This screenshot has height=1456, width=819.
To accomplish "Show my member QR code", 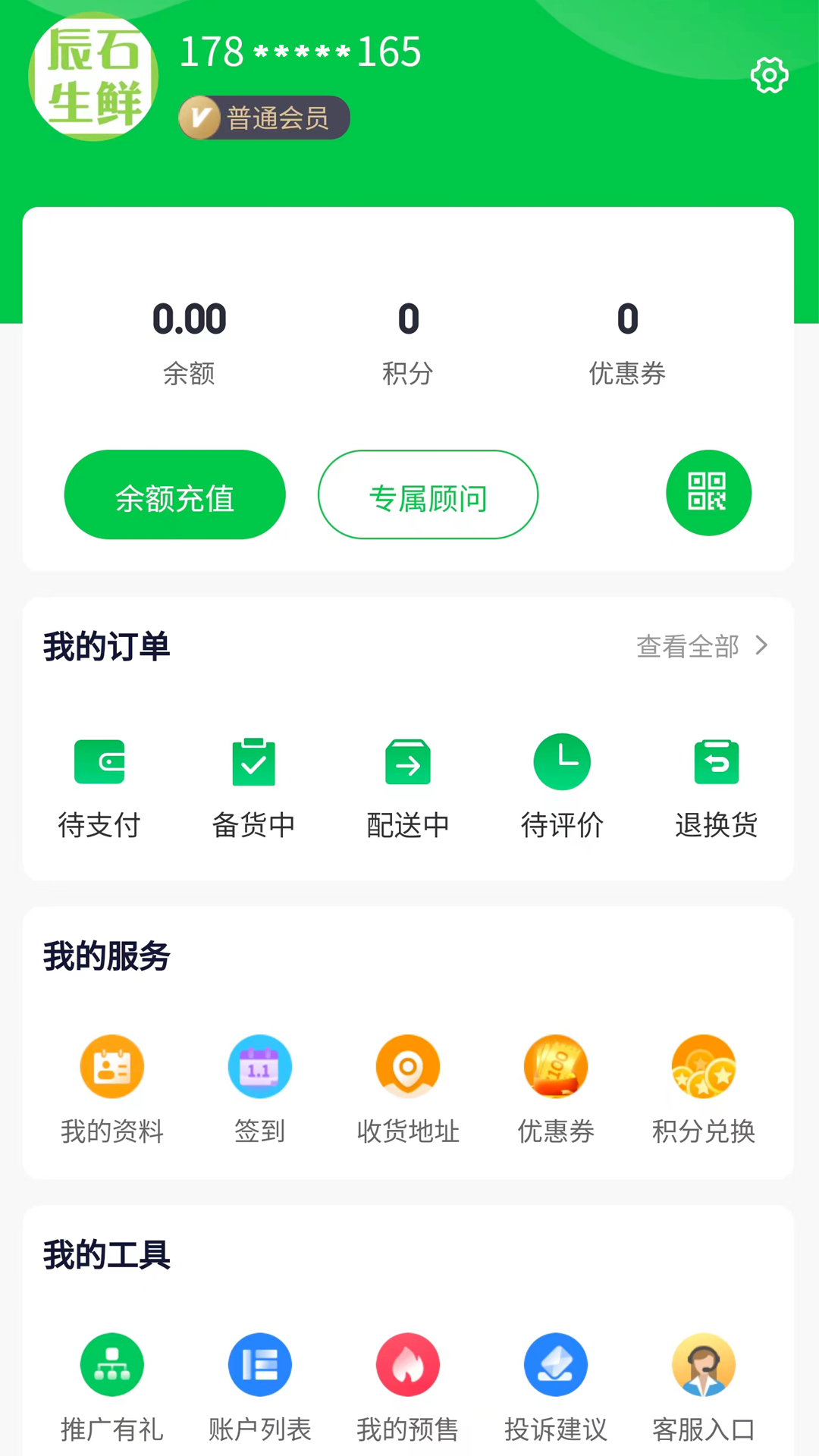I will 708,493.
